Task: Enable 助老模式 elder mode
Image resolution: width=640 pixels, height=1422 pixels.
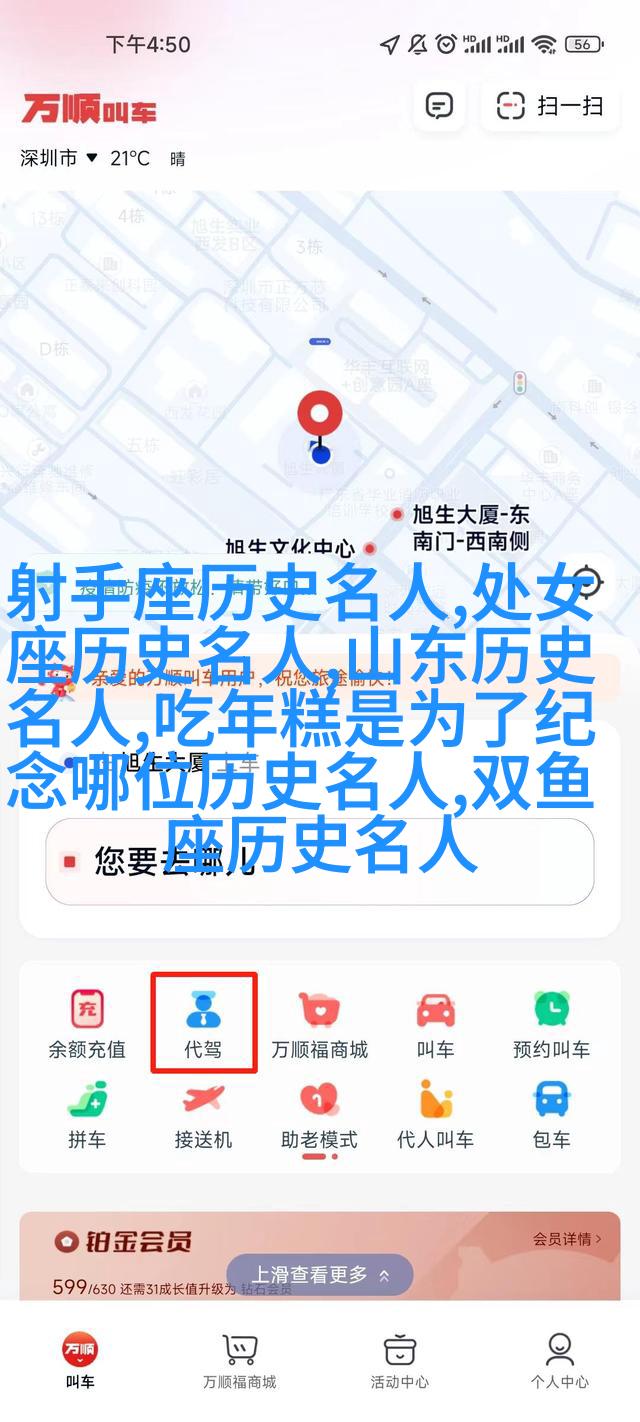Action: pyautogui.click(x=320, y=1114)
